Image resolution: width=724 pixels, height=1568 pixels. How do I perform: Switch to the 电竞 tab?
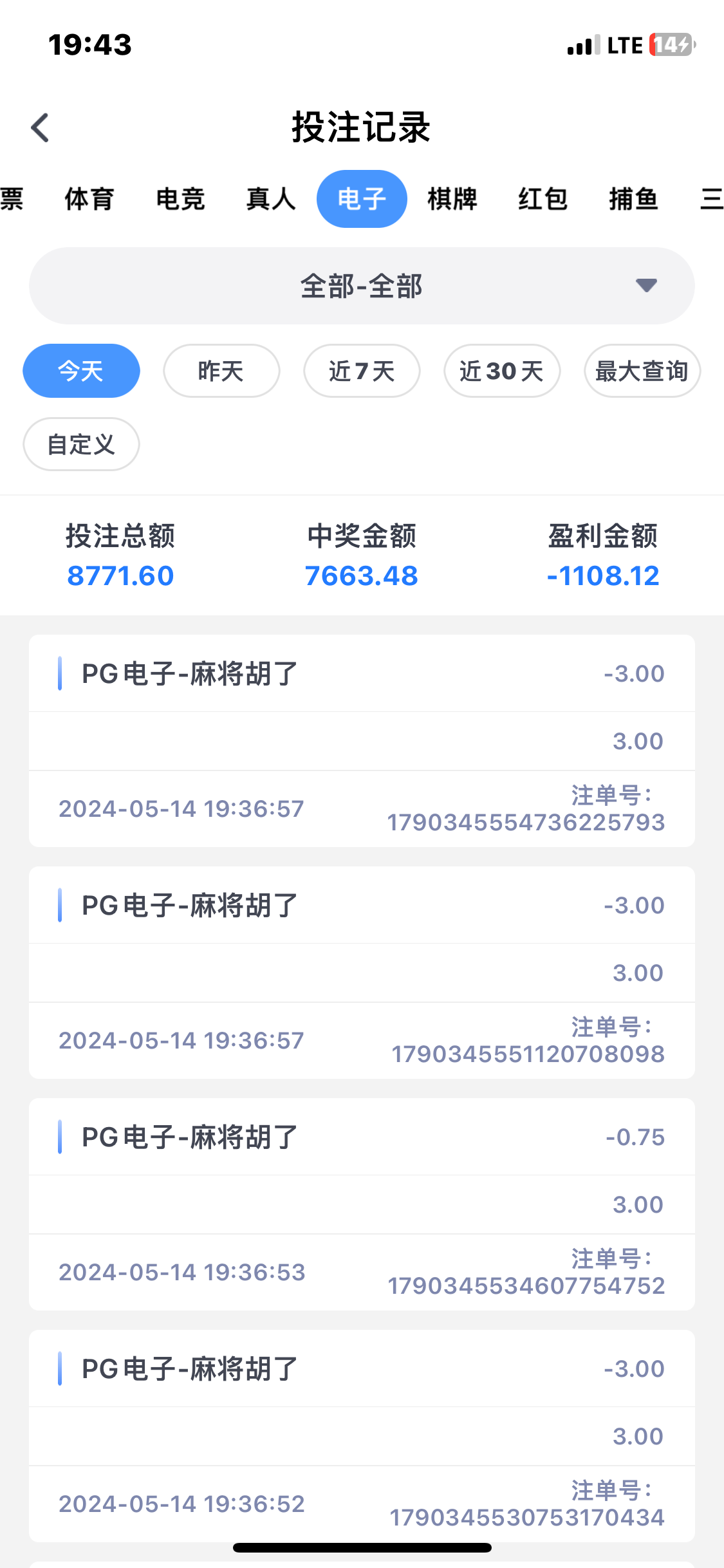(x=180, y=199)
